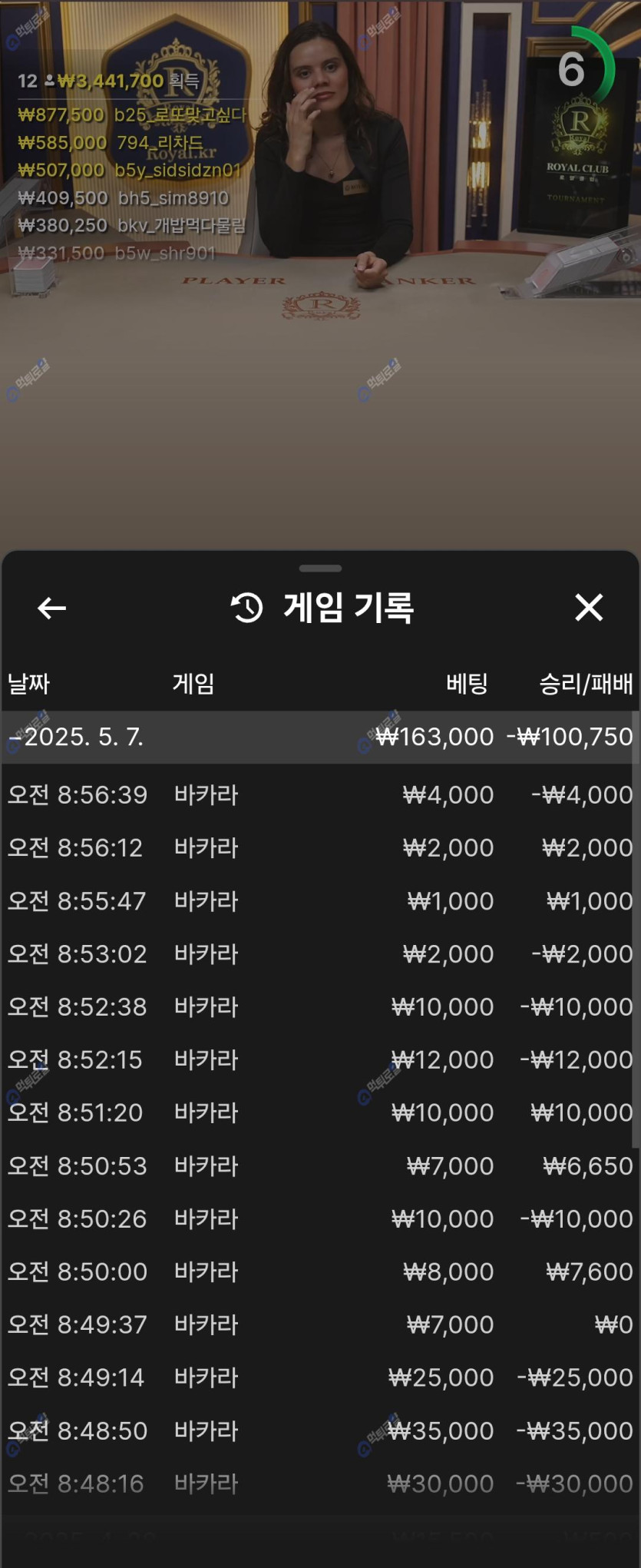Open the 오전 8:52:38 game record
This screenshot has height=1568, width=641.
coord(319,1006)
